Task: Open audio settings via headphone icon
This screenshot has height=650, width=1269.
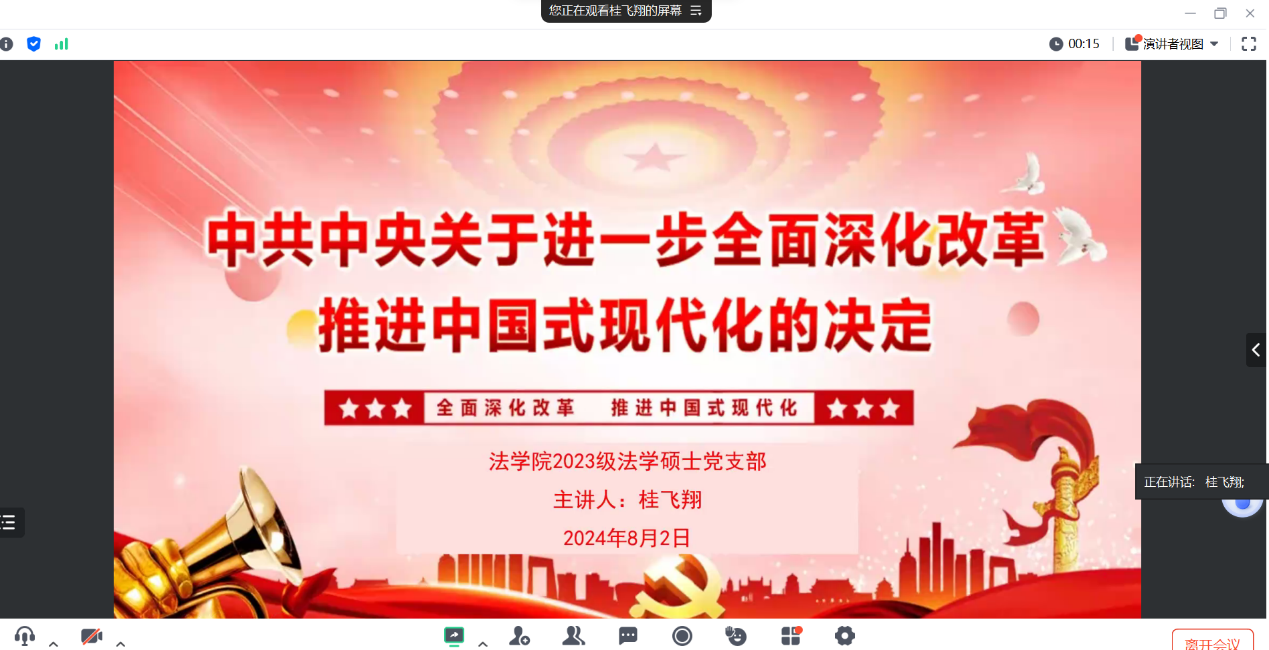Action: [x=25, y=636]
